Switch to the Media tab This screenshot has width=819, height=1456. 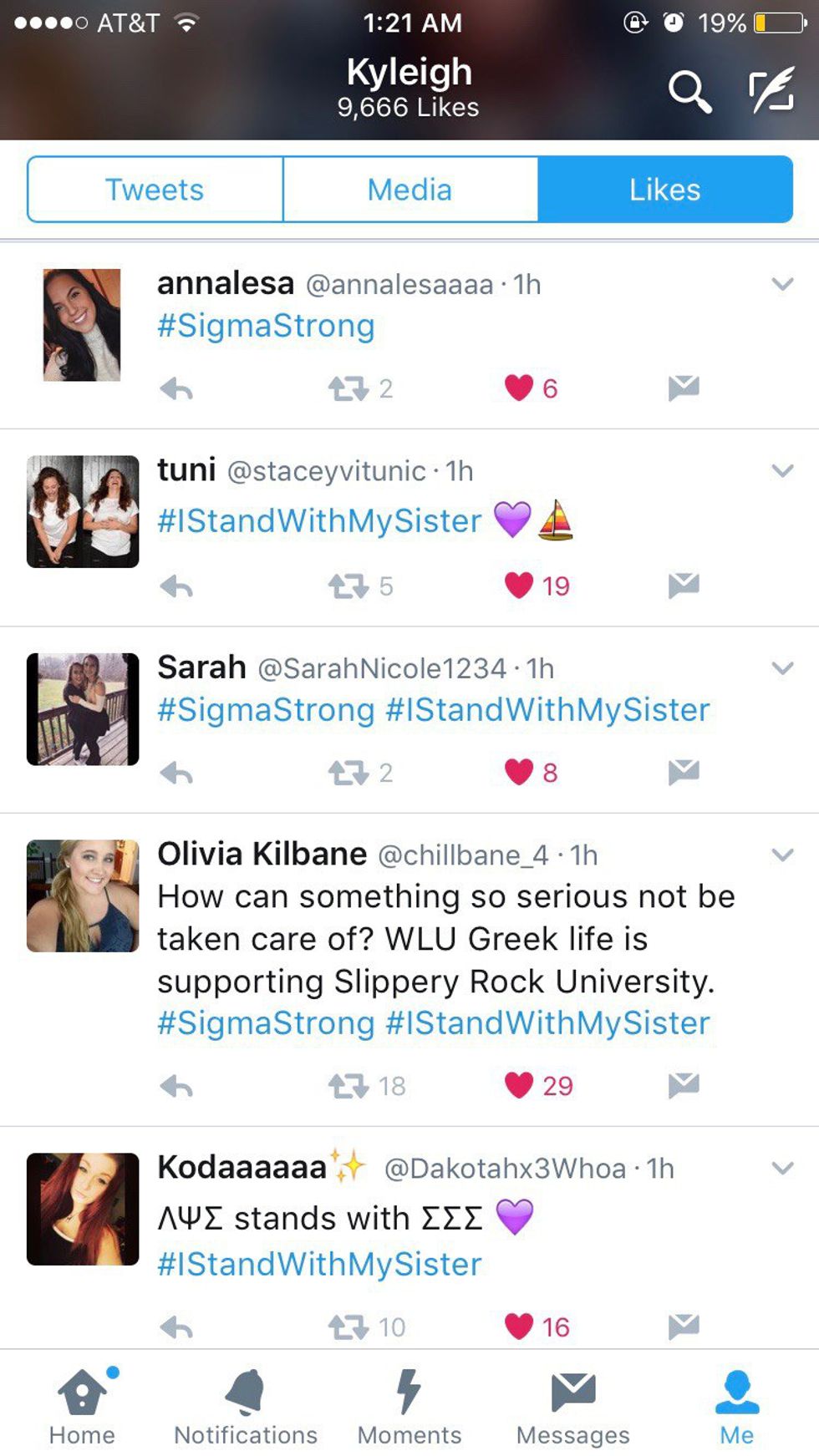(409, 190)
